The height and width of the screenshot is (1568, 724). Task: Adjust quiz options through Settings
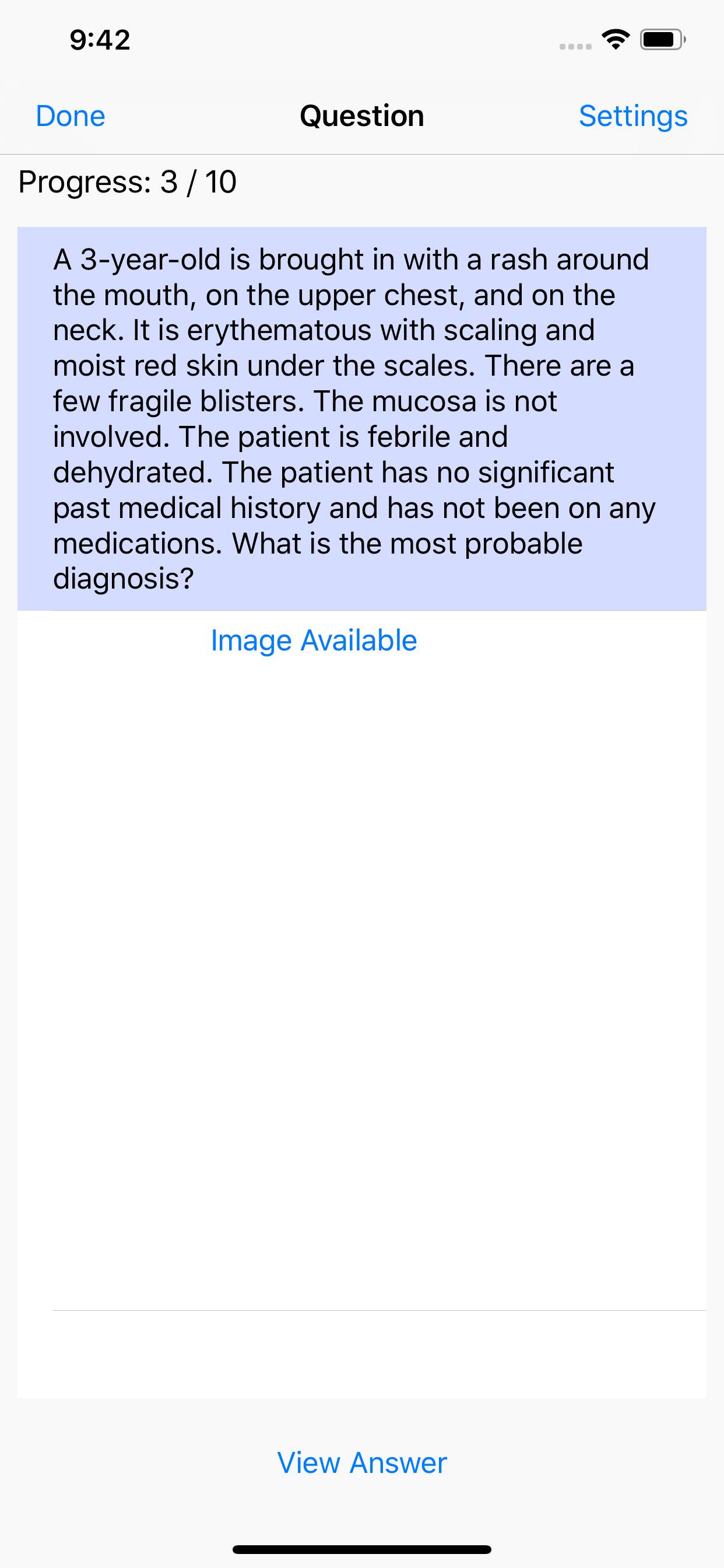633,116
